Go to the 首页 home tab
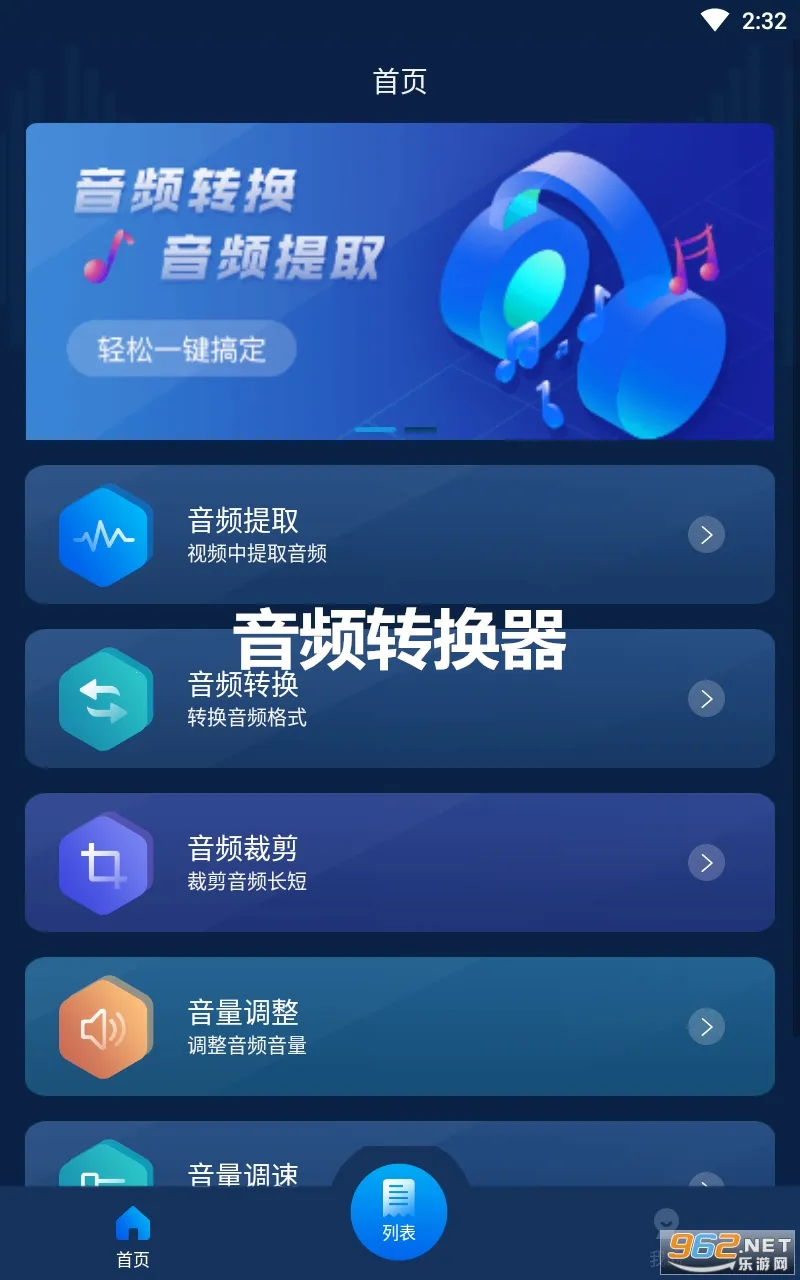This screenshot has width=800, height=1280. 133,1236
